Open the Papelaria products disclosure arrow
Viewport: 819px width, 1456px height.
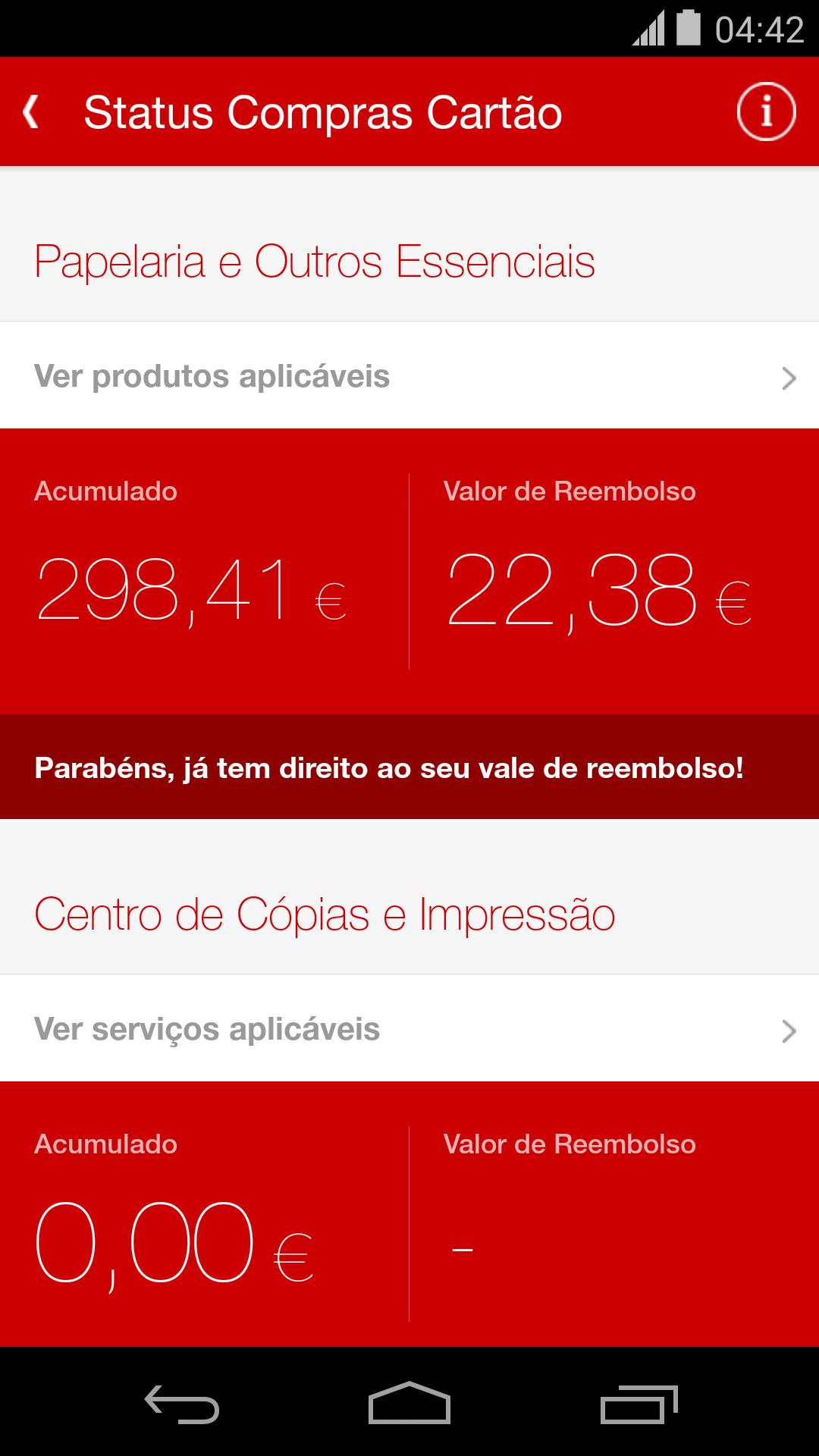click(789, 376)
